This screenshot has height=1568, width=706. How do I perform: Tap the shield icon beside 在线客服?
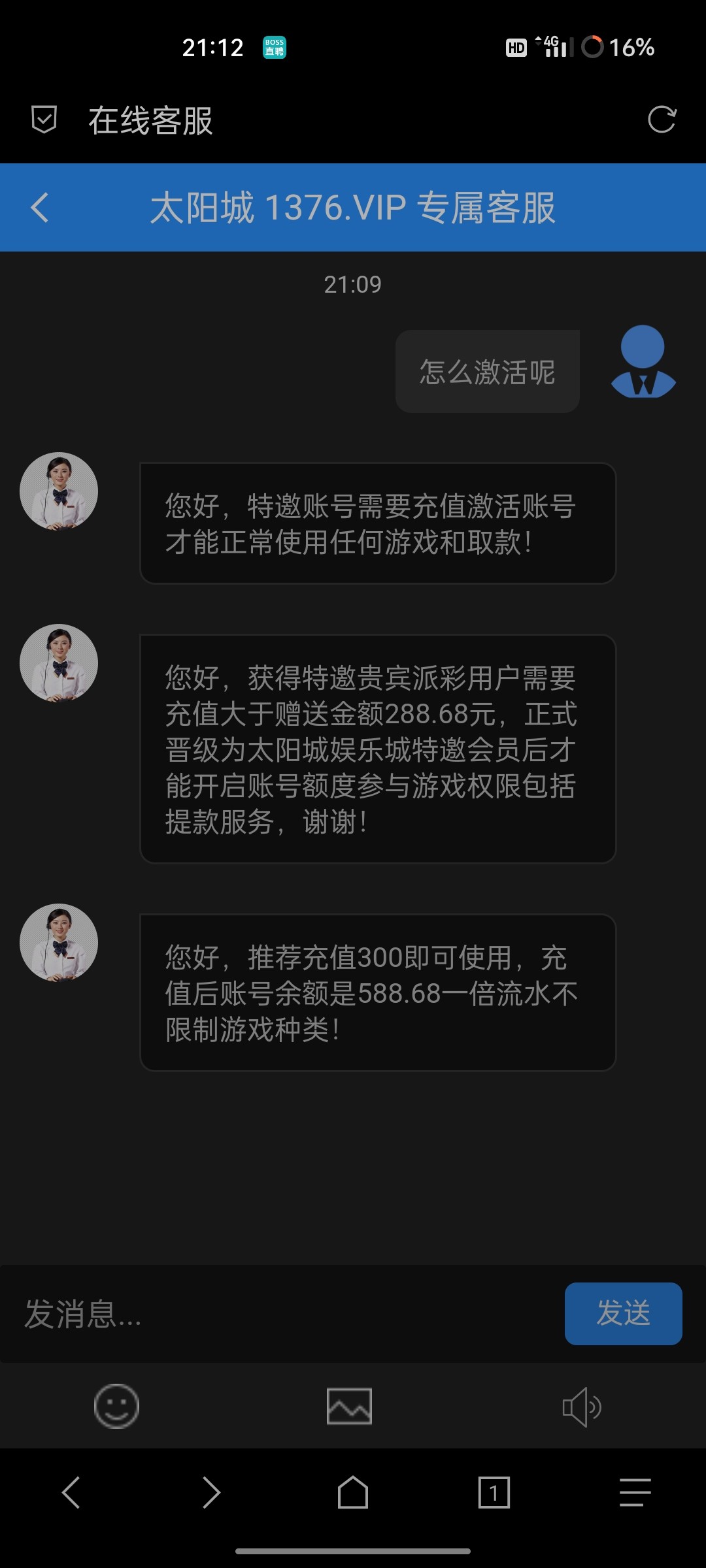tap(44, 120)
